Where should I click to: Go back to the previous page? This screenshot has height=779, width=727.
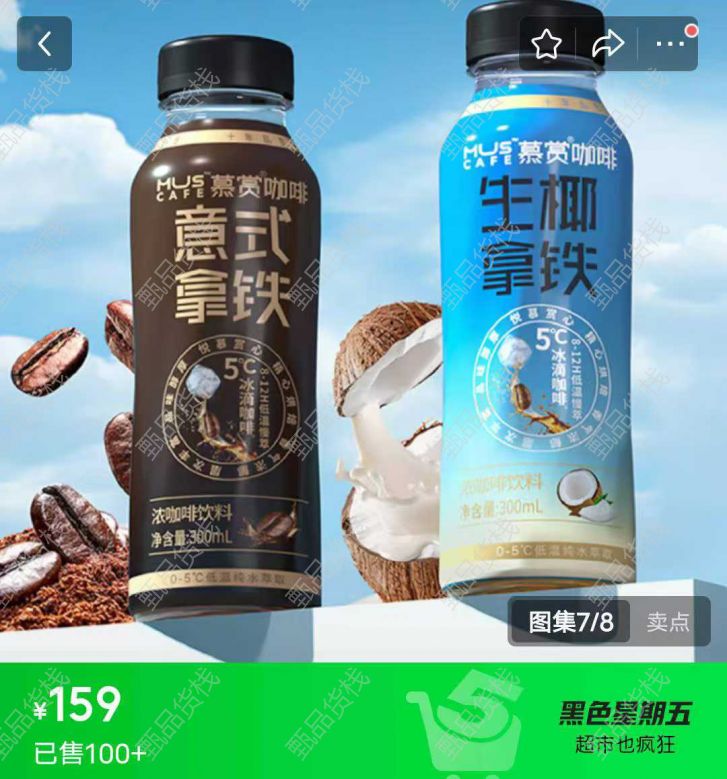[44, 44]
